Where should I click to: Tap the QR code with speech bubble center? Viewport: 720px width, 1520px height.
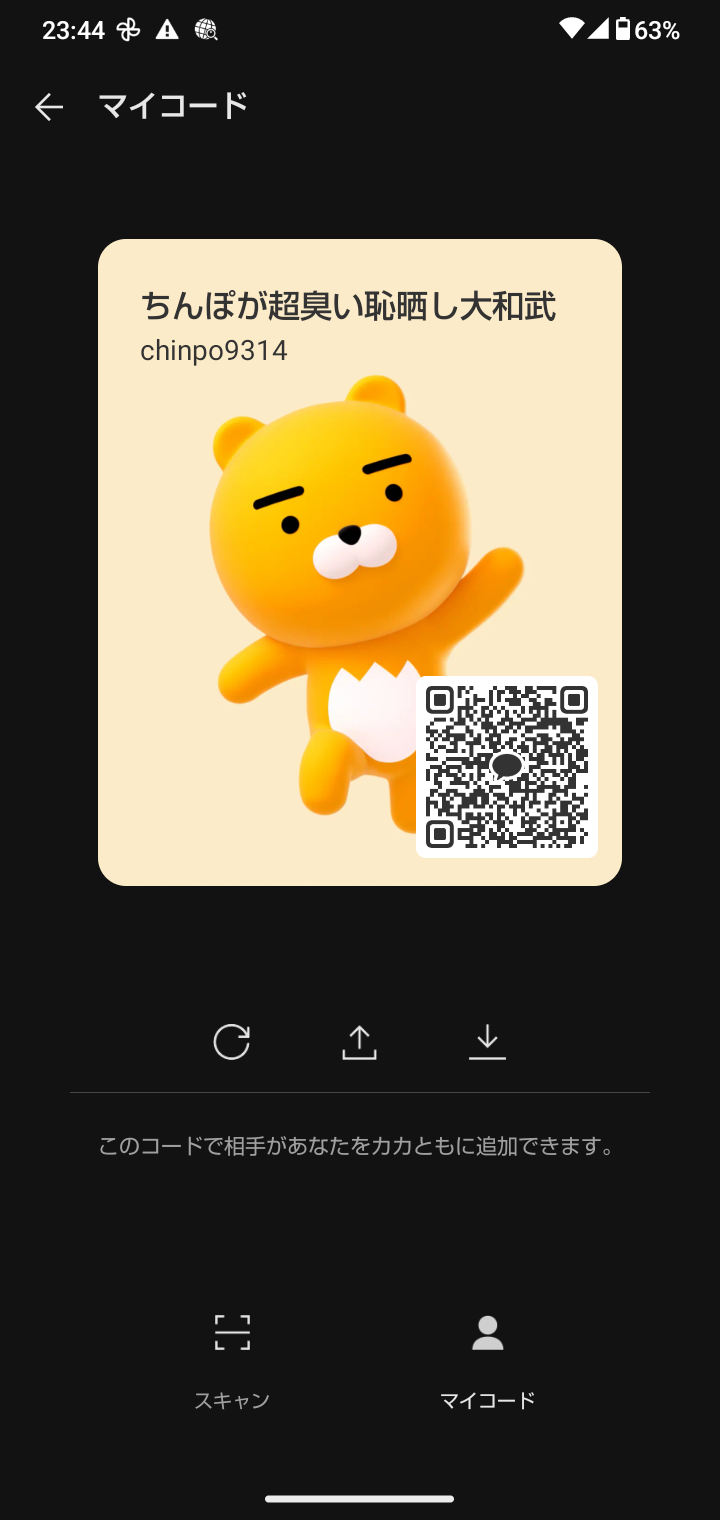[x=507, y=765]
